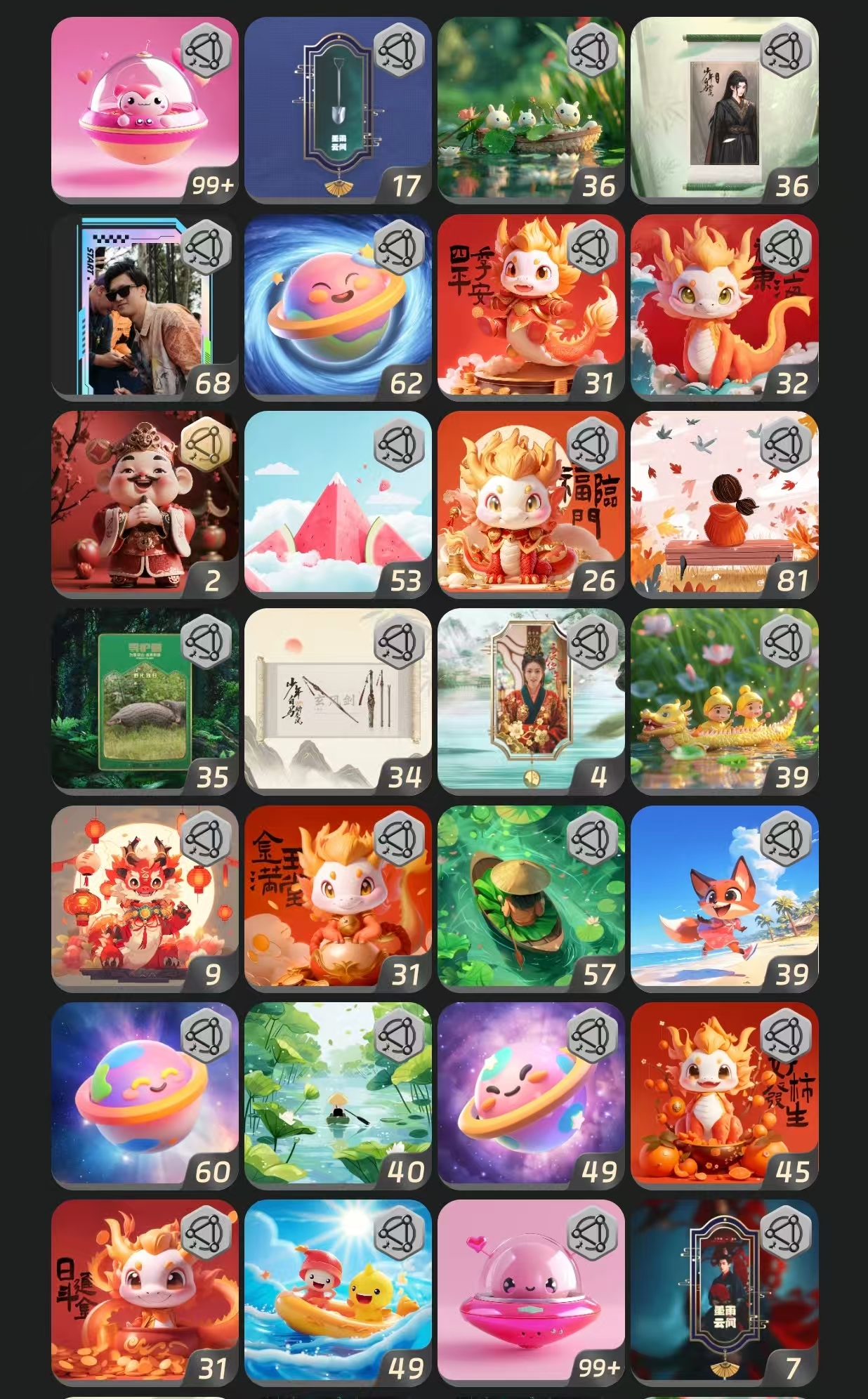Open the dragon boat racers tile
The width and height of the screenshot is (868, 1399).
(724, 702)
